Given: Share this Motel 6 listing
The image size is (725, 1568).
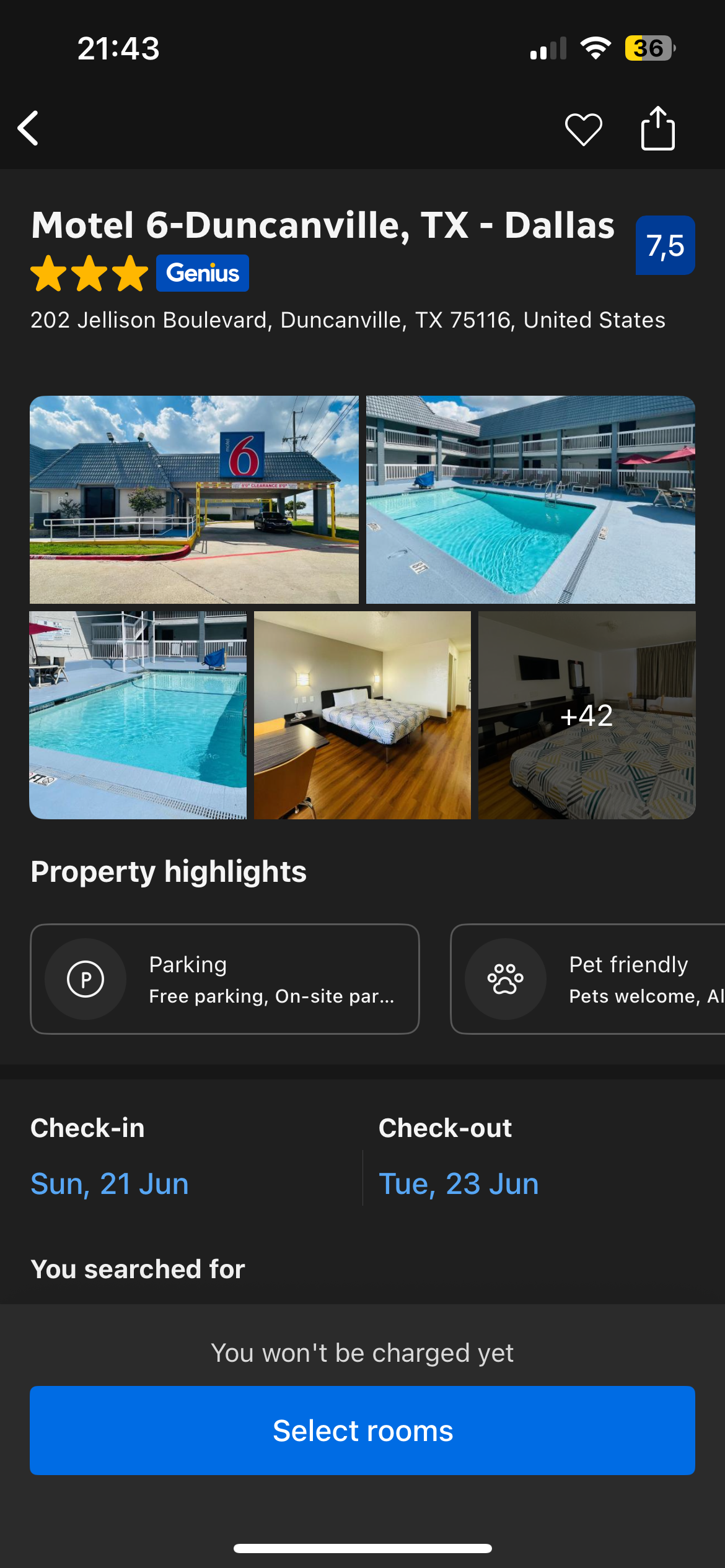Looking at the screenshot, I should [657, 128].
